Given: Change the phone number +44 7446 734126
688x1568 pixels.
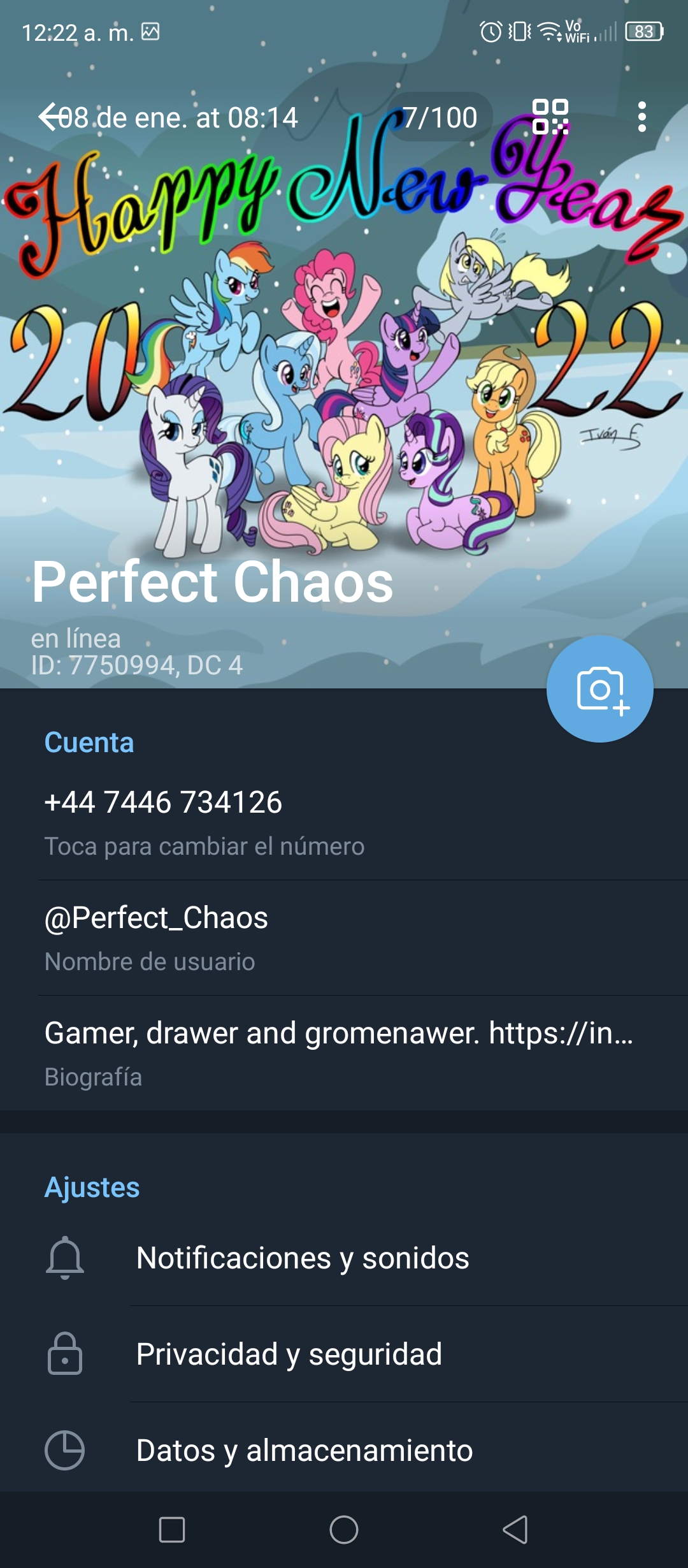Looking at the screenshot, I should tap(344, 822).
